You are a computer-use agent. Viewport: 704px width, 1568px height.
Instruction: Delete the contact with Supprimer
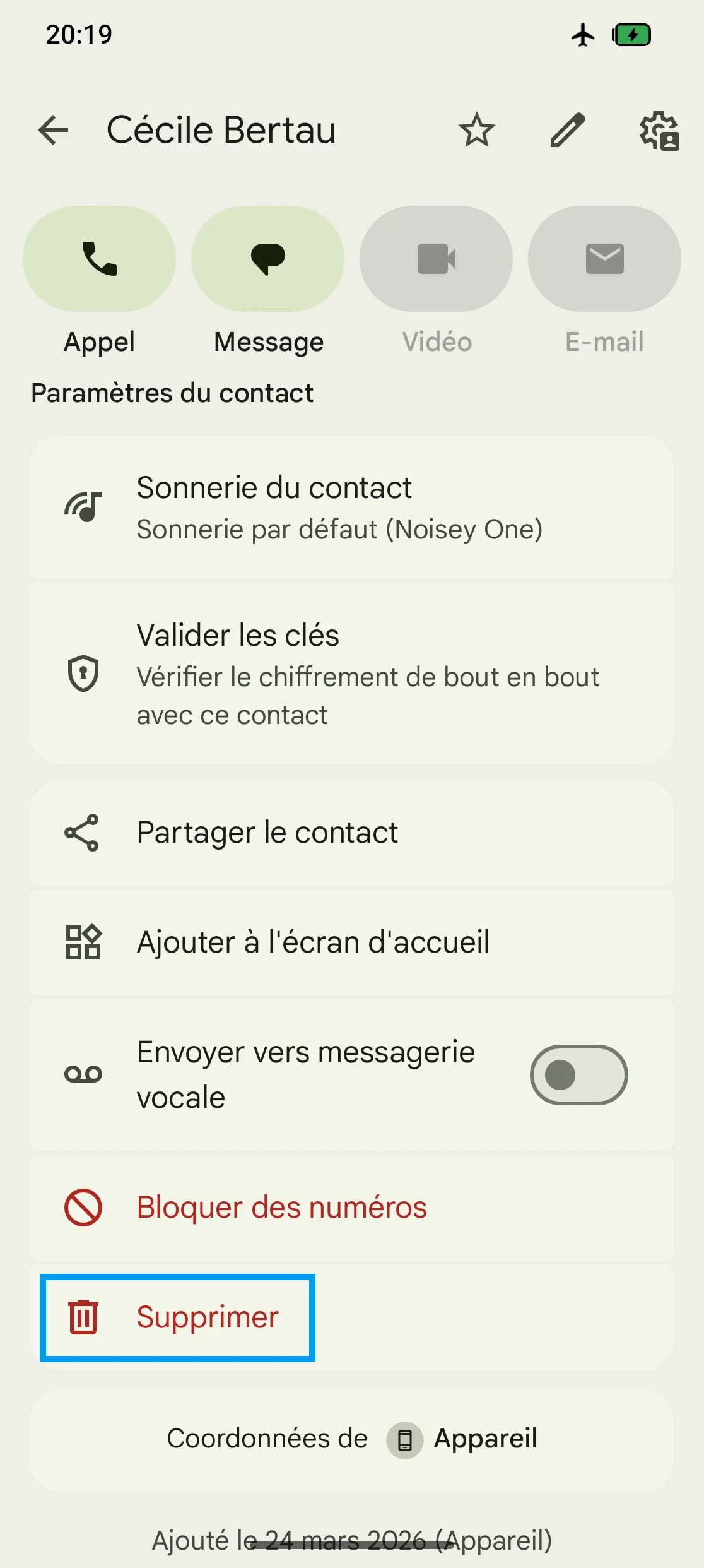point(177,1317)
